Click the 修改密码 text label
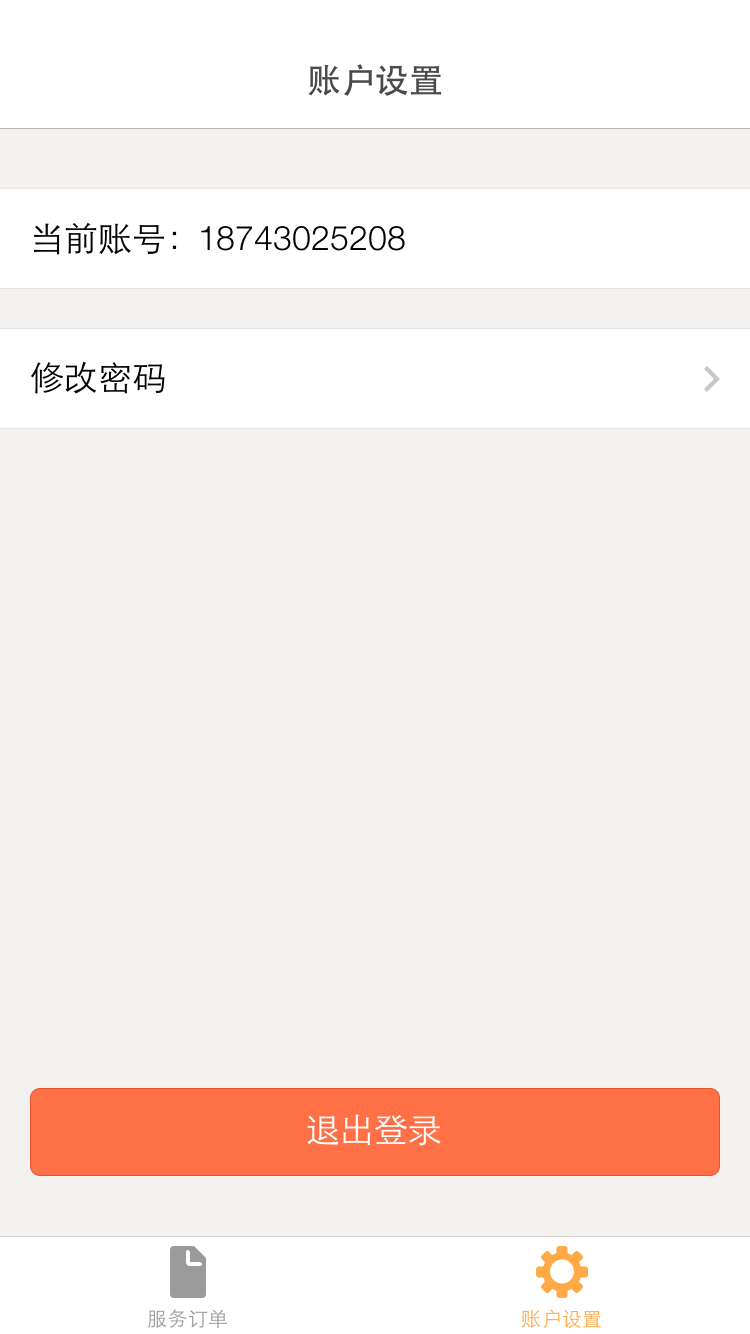The image size is (750, 1334). pyautogui.click(x=97, y=379)
